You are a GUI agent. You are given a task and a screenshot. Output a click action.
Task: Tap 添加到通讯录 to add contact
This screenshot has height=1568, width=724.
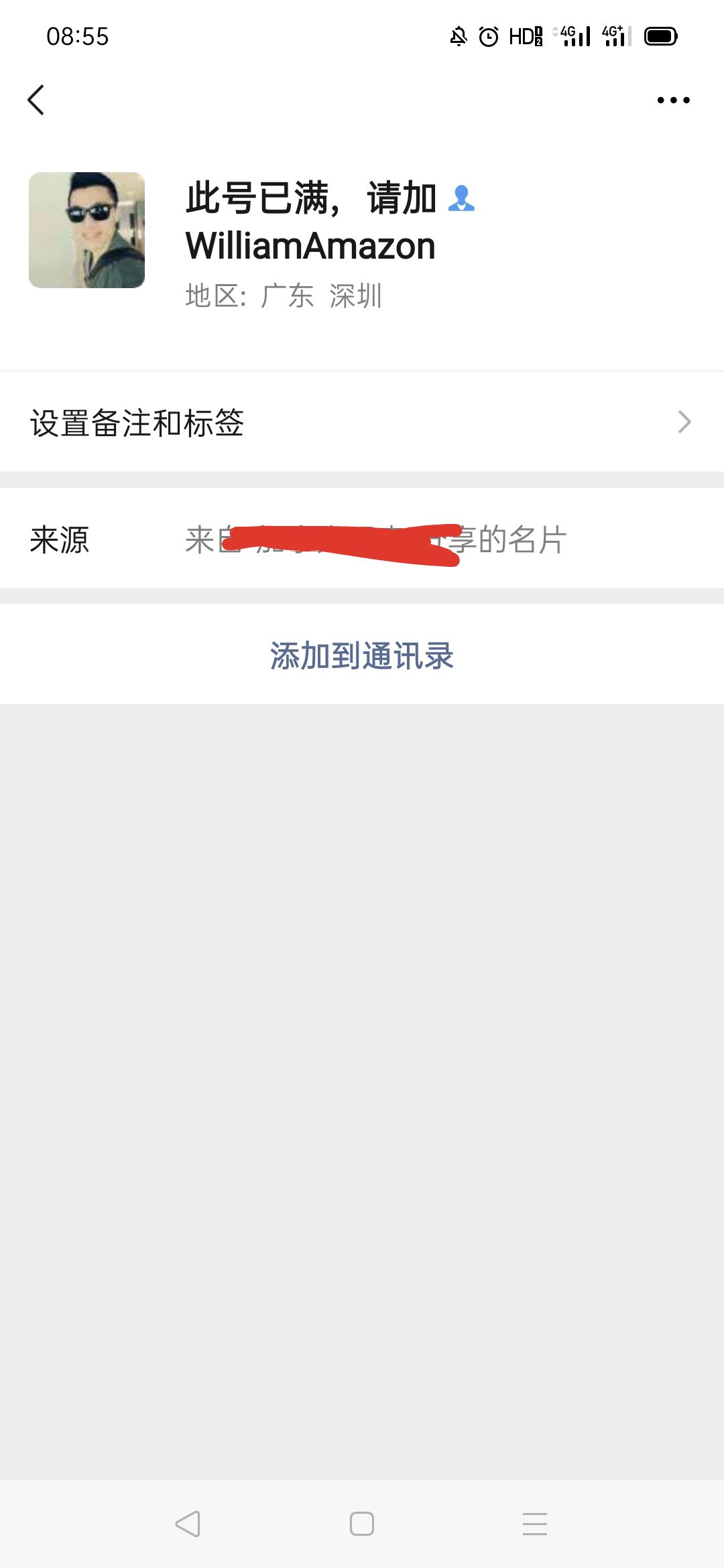362,655
